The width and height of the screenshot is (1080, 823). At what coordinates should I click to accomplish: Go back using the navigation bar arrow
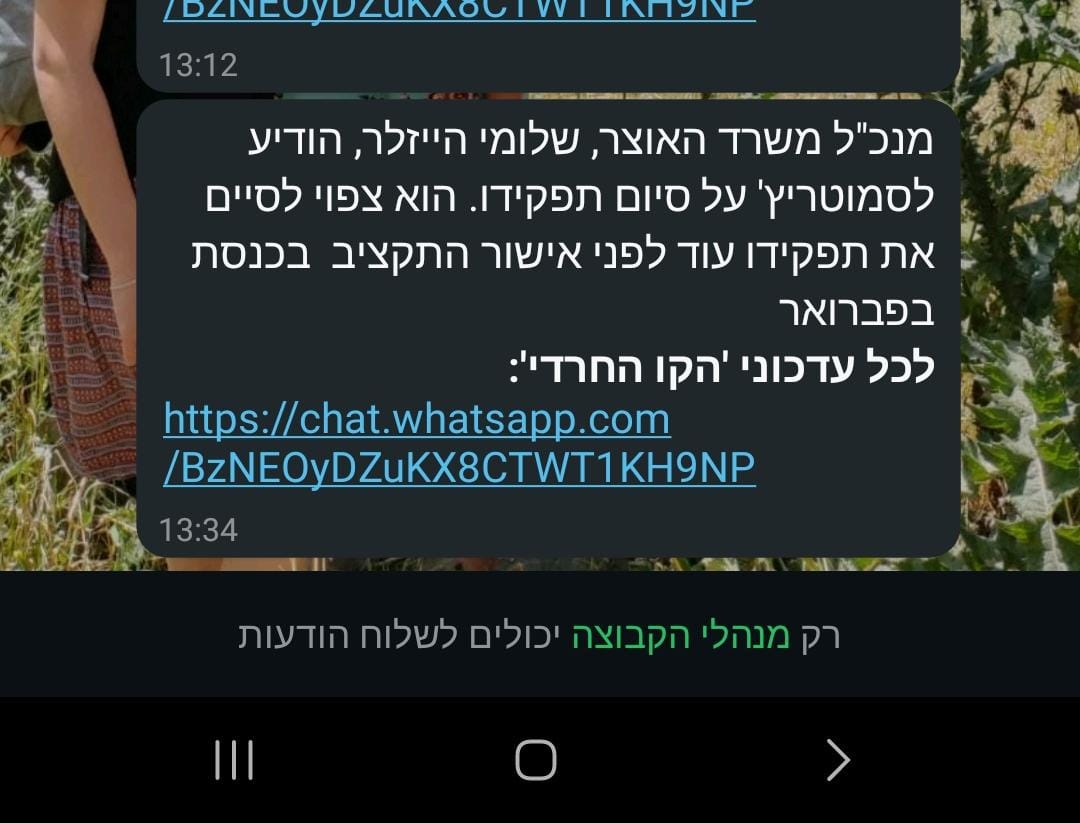pos(837,761)
